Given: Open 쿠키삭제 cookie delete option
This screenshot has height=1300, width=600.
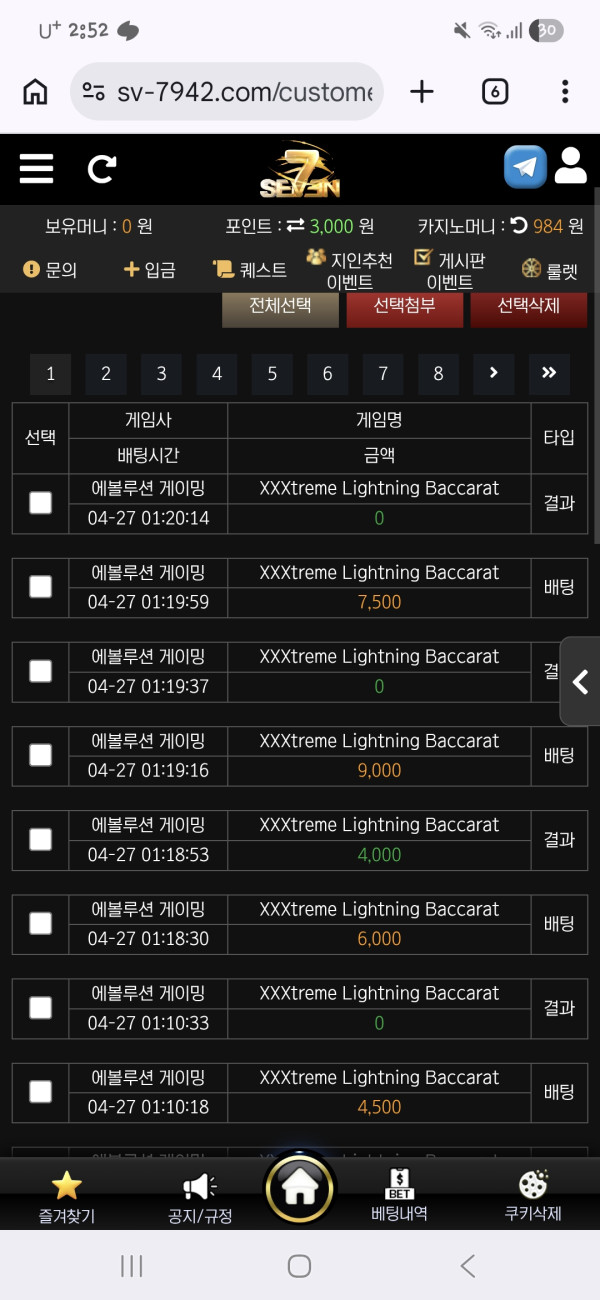Looking at the screenshot, I should (x=533, y=1198).
